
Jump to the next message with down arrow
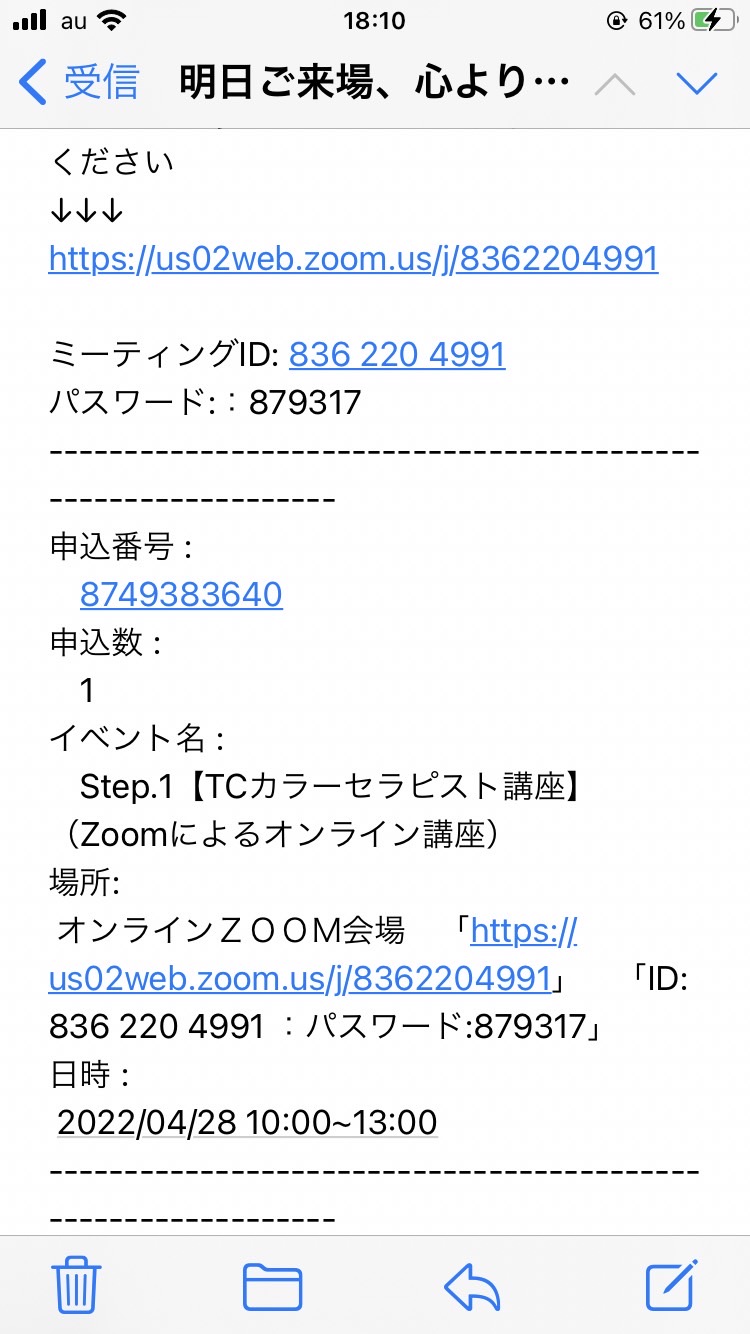tap(697, 84)
